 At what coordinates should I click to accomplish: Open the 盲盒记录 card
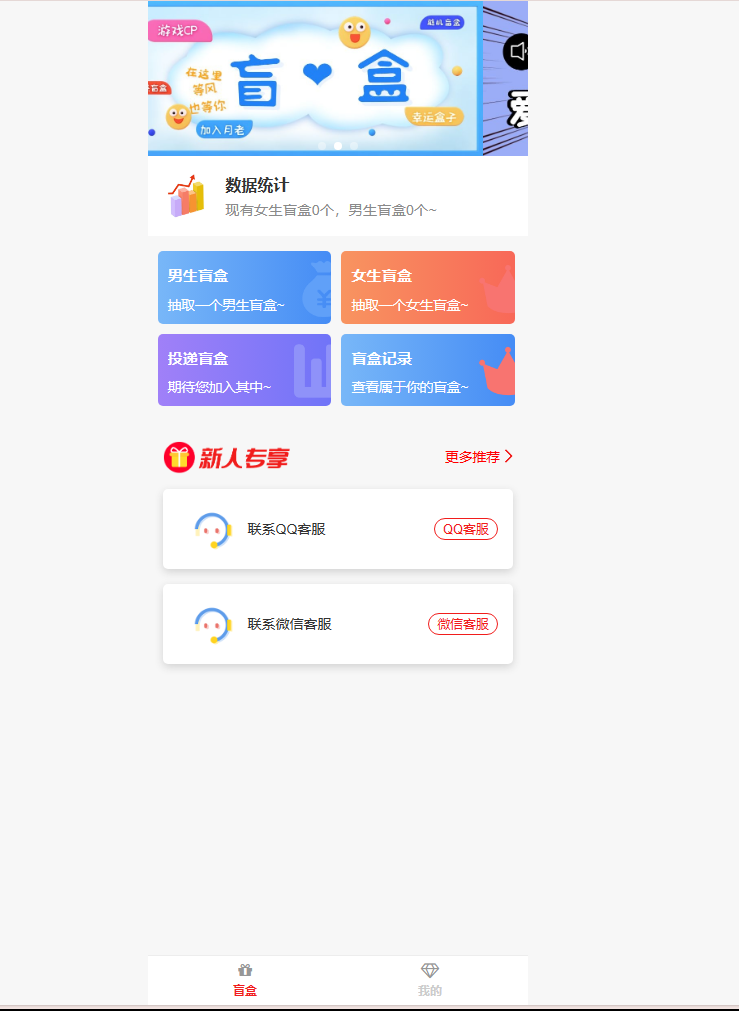428,370
